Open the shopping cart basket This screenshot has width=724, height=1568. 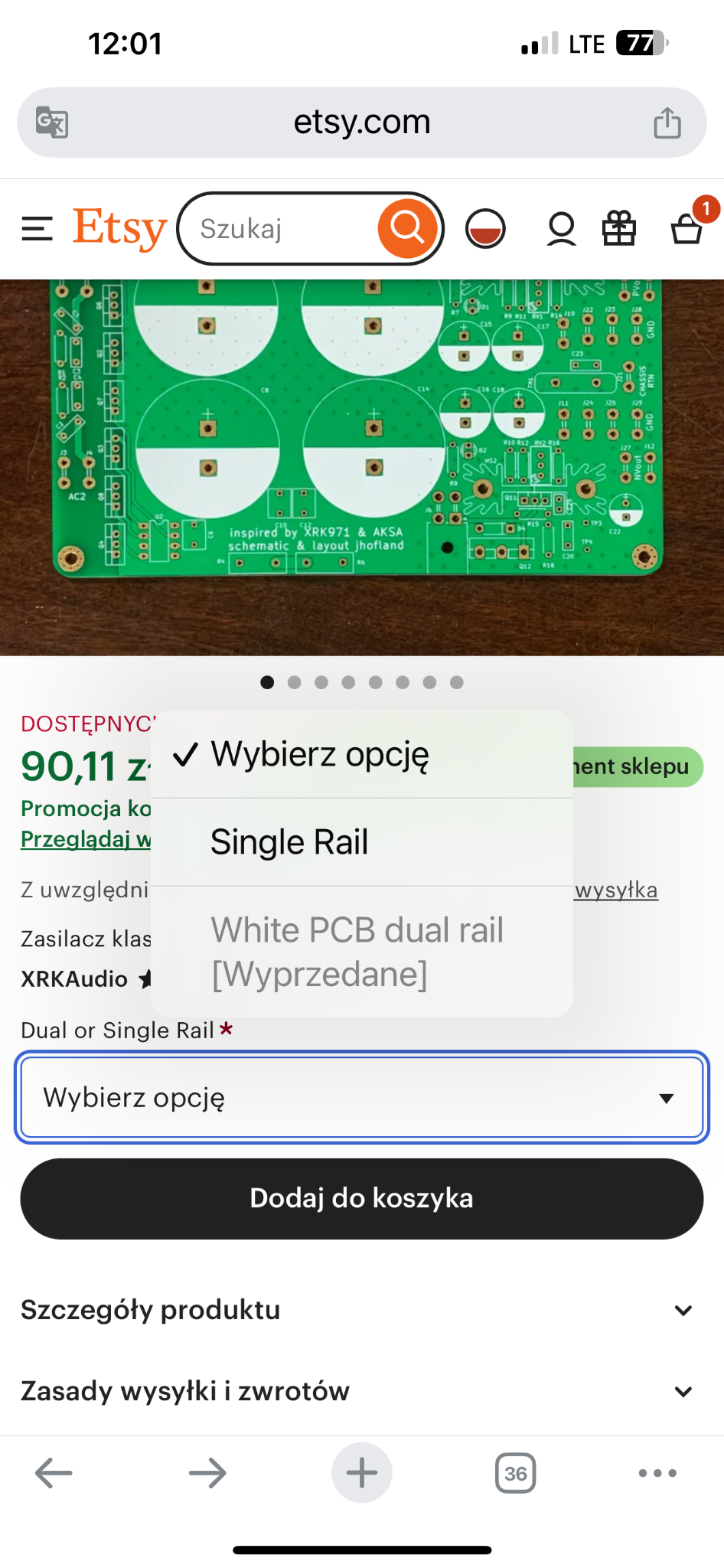tap(687, 228)
